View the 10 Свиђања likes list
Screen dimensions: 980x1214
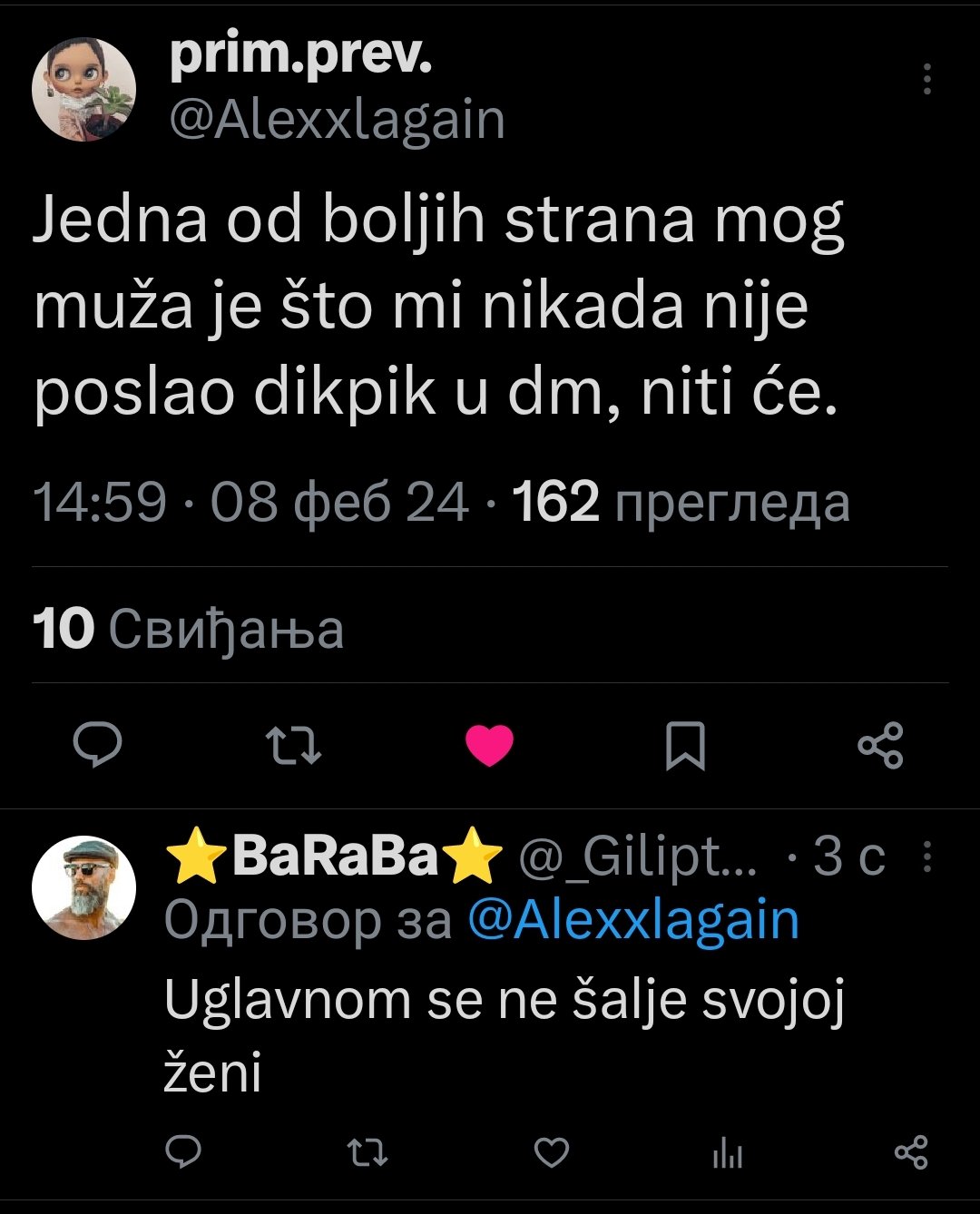pyautogui.click(x=188, y=629)
